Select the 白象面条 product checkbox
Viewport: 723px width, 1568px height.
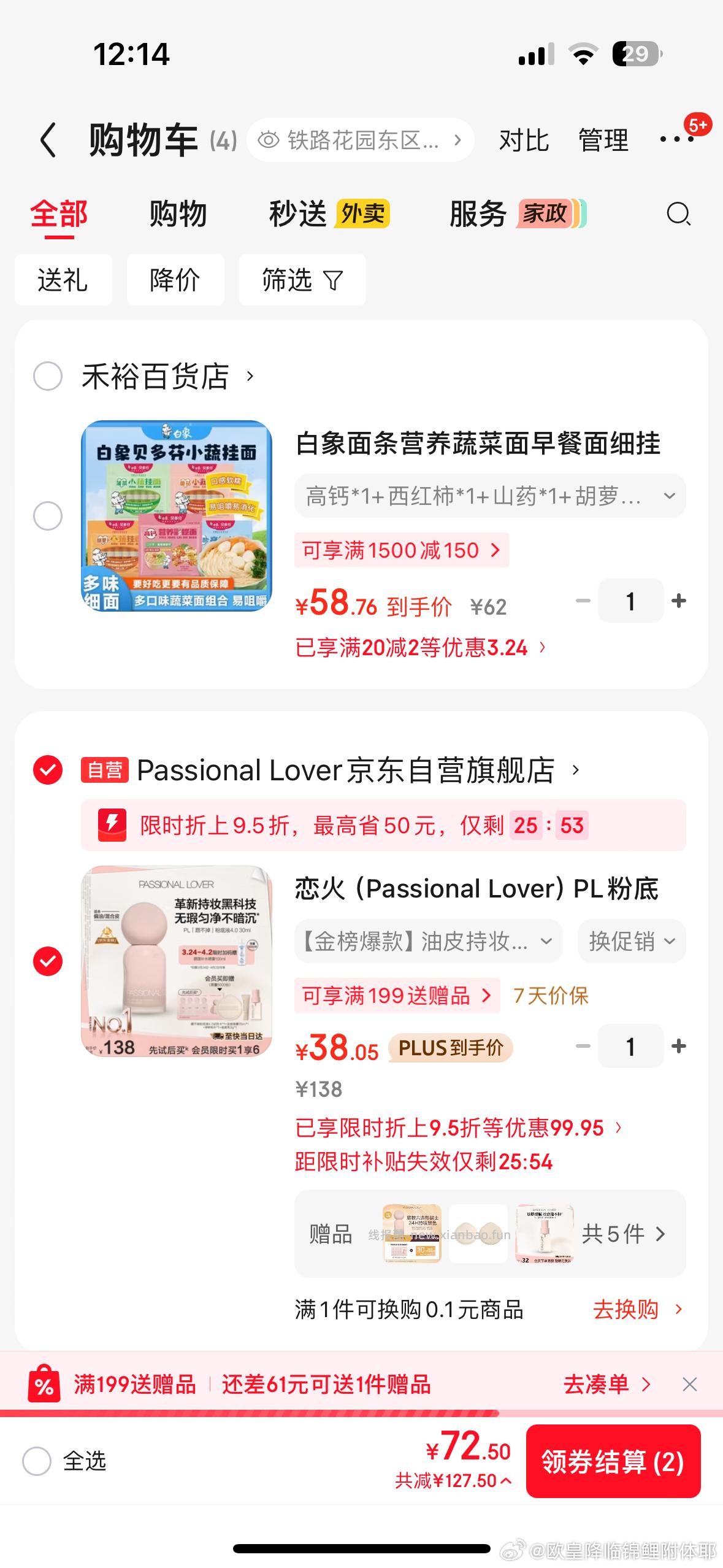pos(48,517)
